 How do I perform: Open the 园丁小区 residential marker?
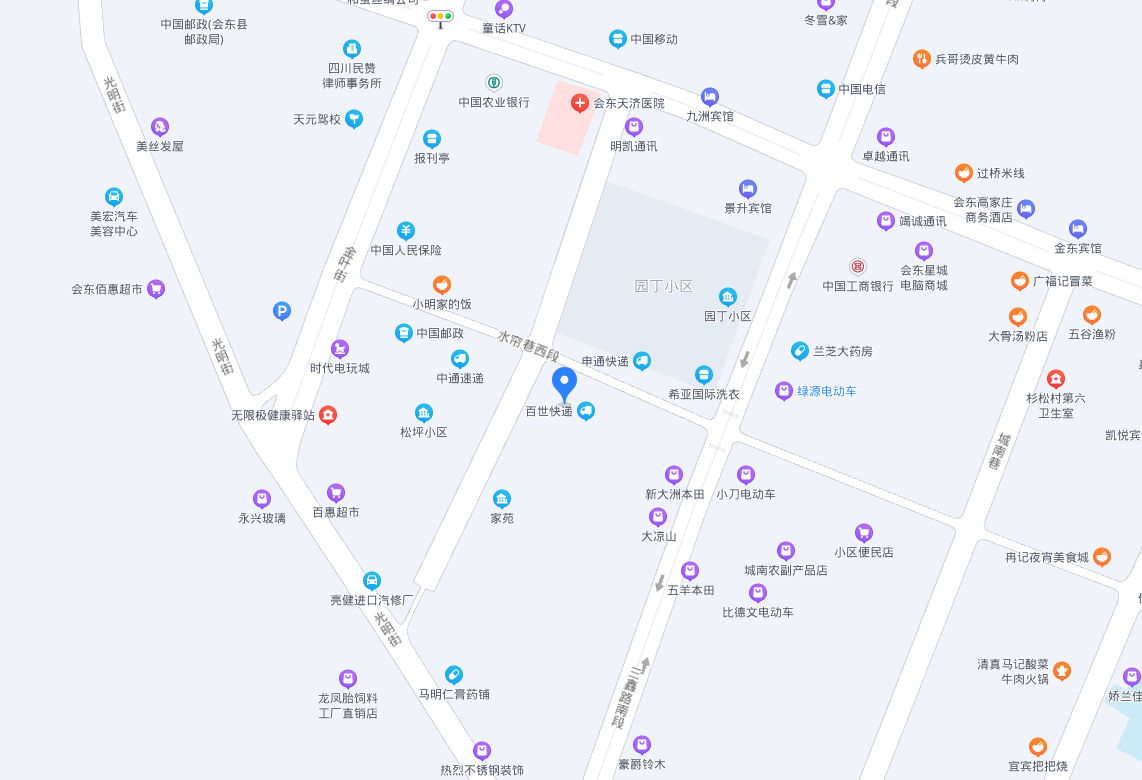[728, 297]
